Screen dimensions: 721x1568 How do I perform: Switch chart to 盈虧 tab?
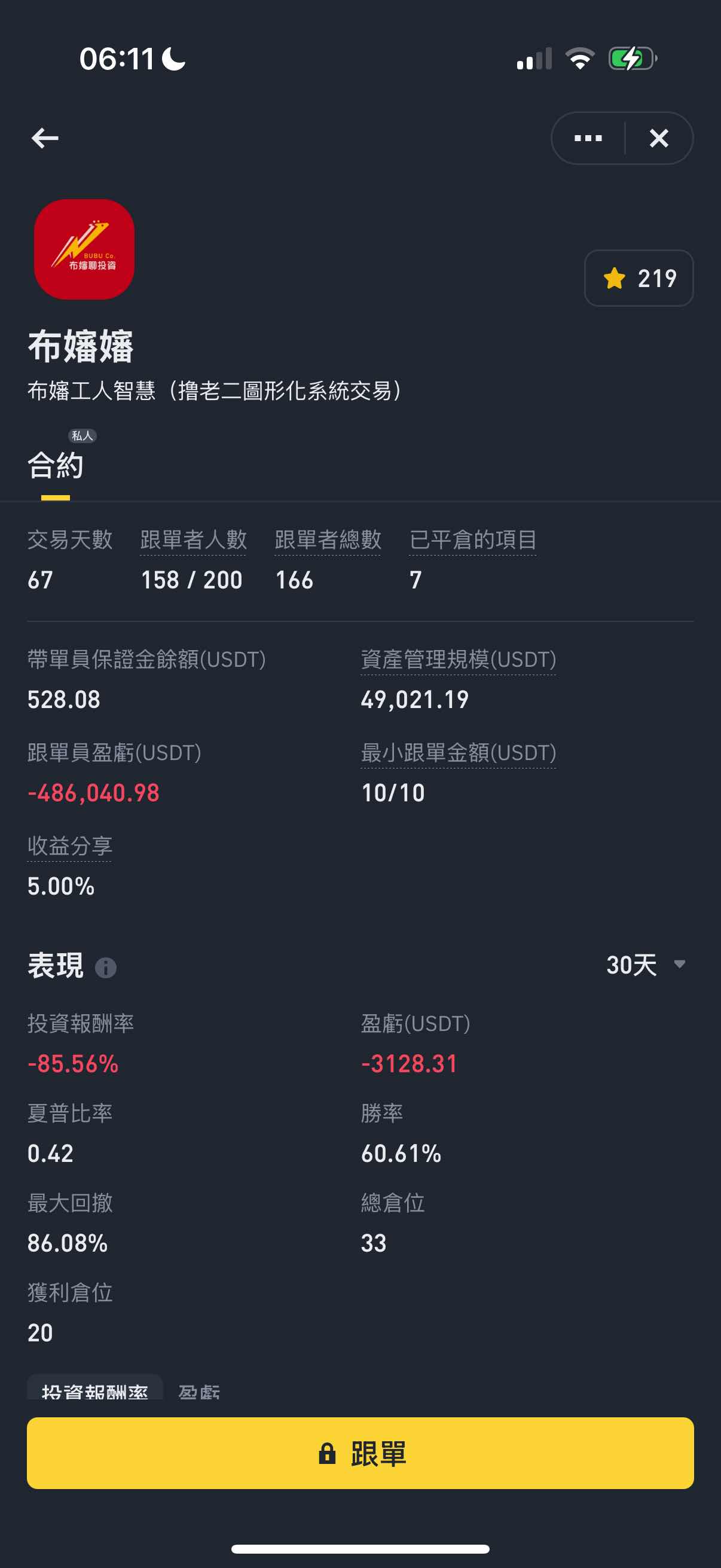[x=199, y=1389]
